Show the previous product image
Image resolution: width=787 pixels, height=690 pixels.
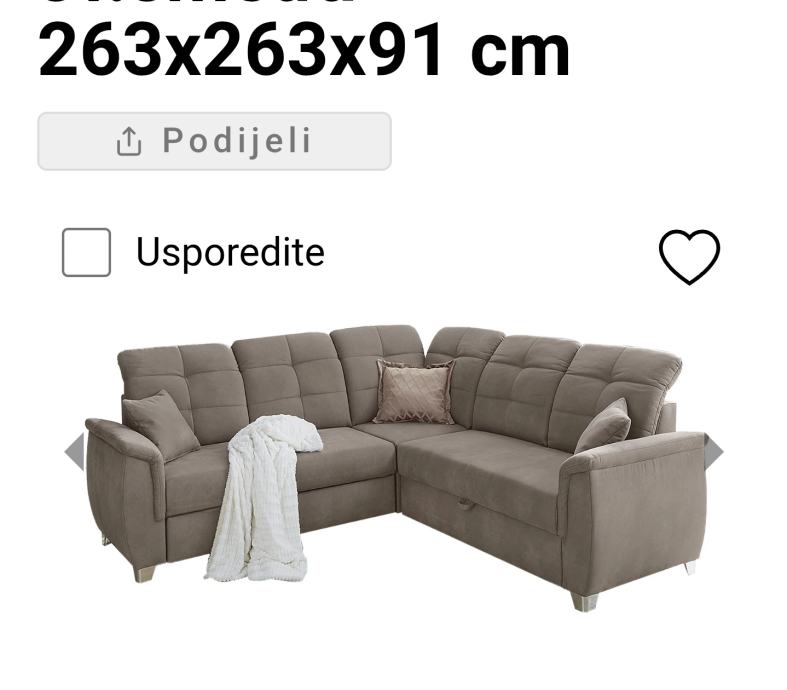[x=75, y=452]
